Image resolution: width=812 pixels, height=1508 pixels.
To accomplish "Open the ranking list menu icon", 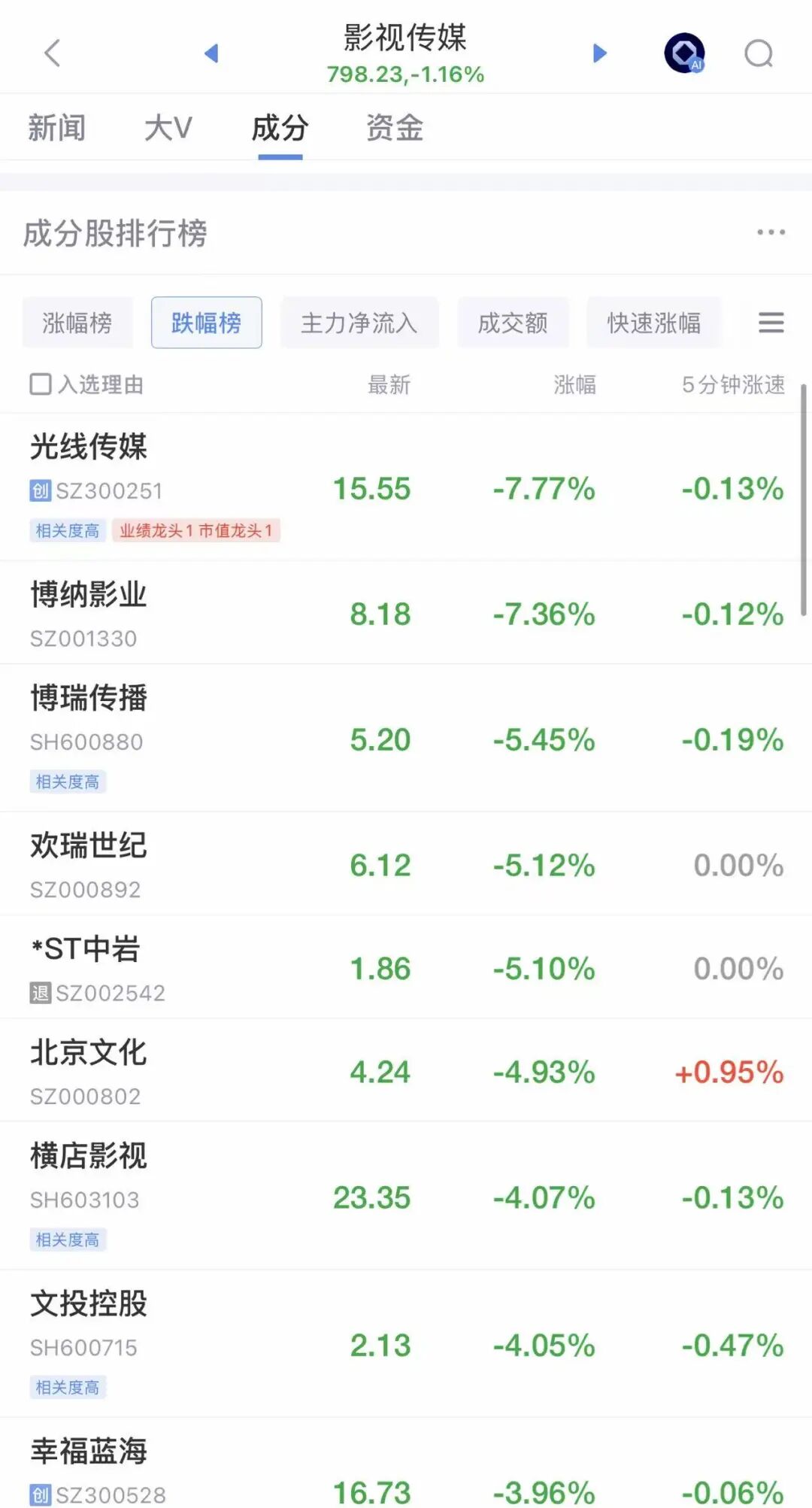I will tap(771, 323).
